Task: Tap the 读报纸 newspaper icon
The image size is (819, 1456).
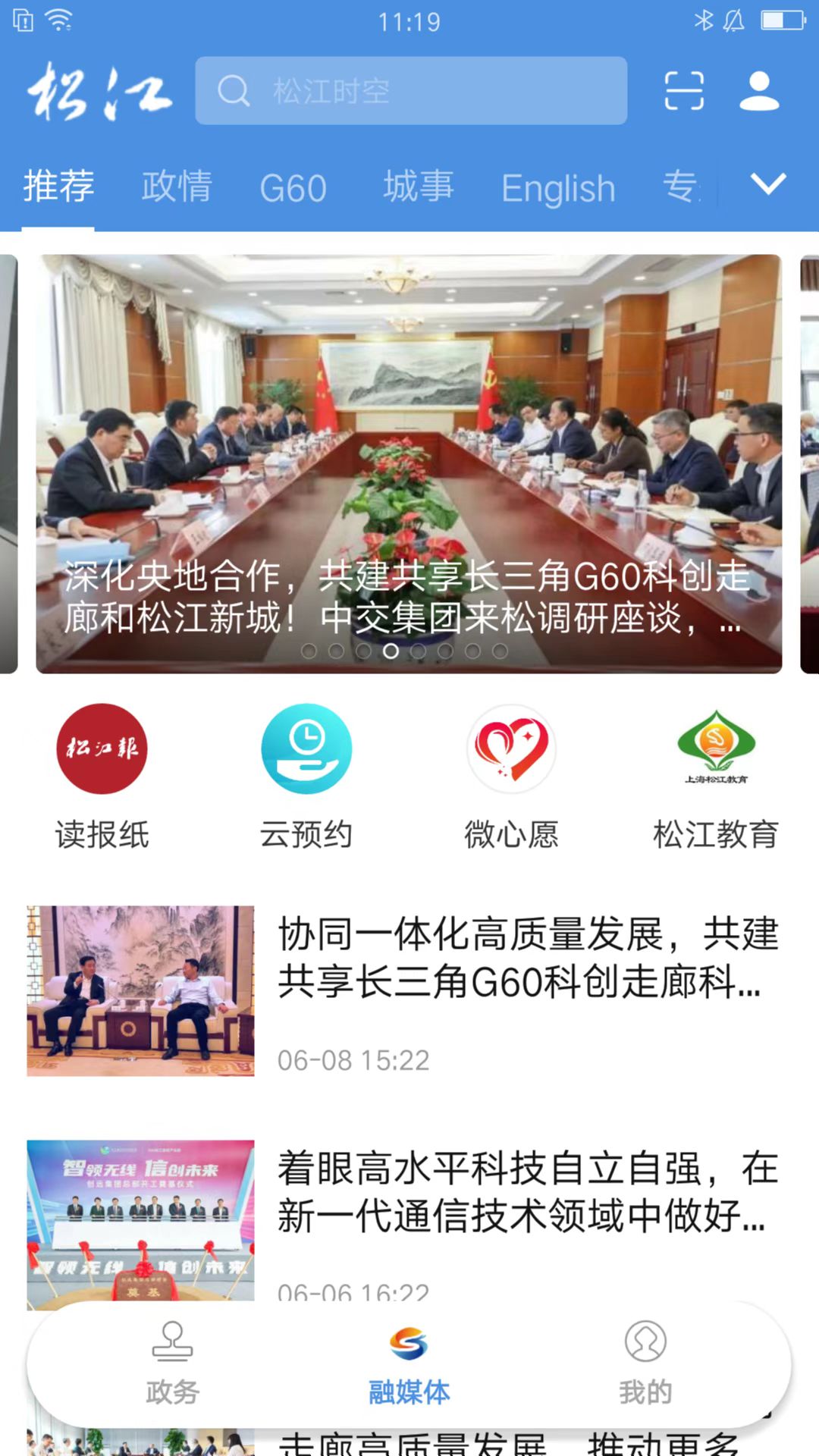Action: [101, 748]
